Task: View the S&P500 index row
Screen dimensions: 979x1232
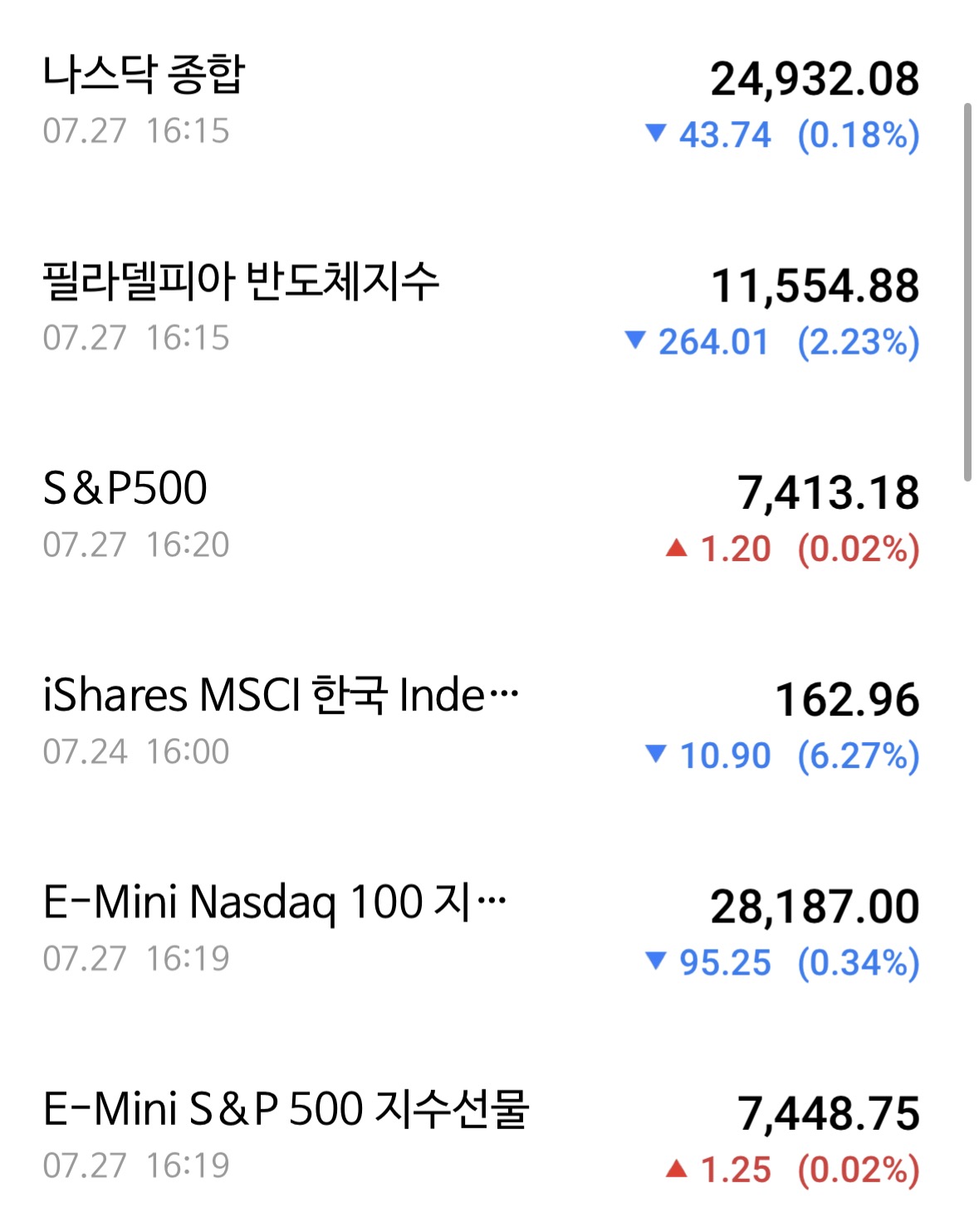Action: pyautogui.click(x=482, y=516)
